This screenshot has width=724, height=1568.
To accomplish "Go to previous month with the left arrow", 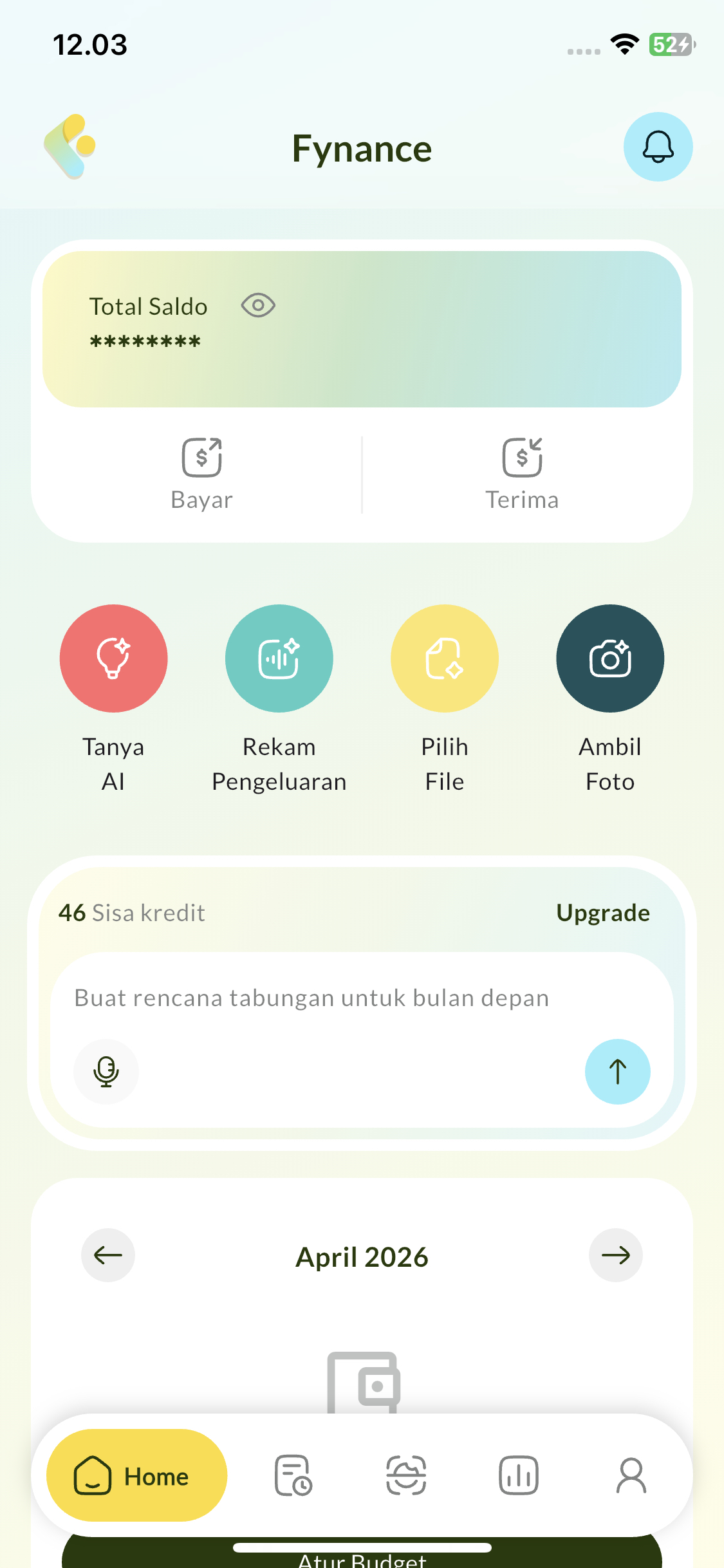I will tap(107, 1255).
